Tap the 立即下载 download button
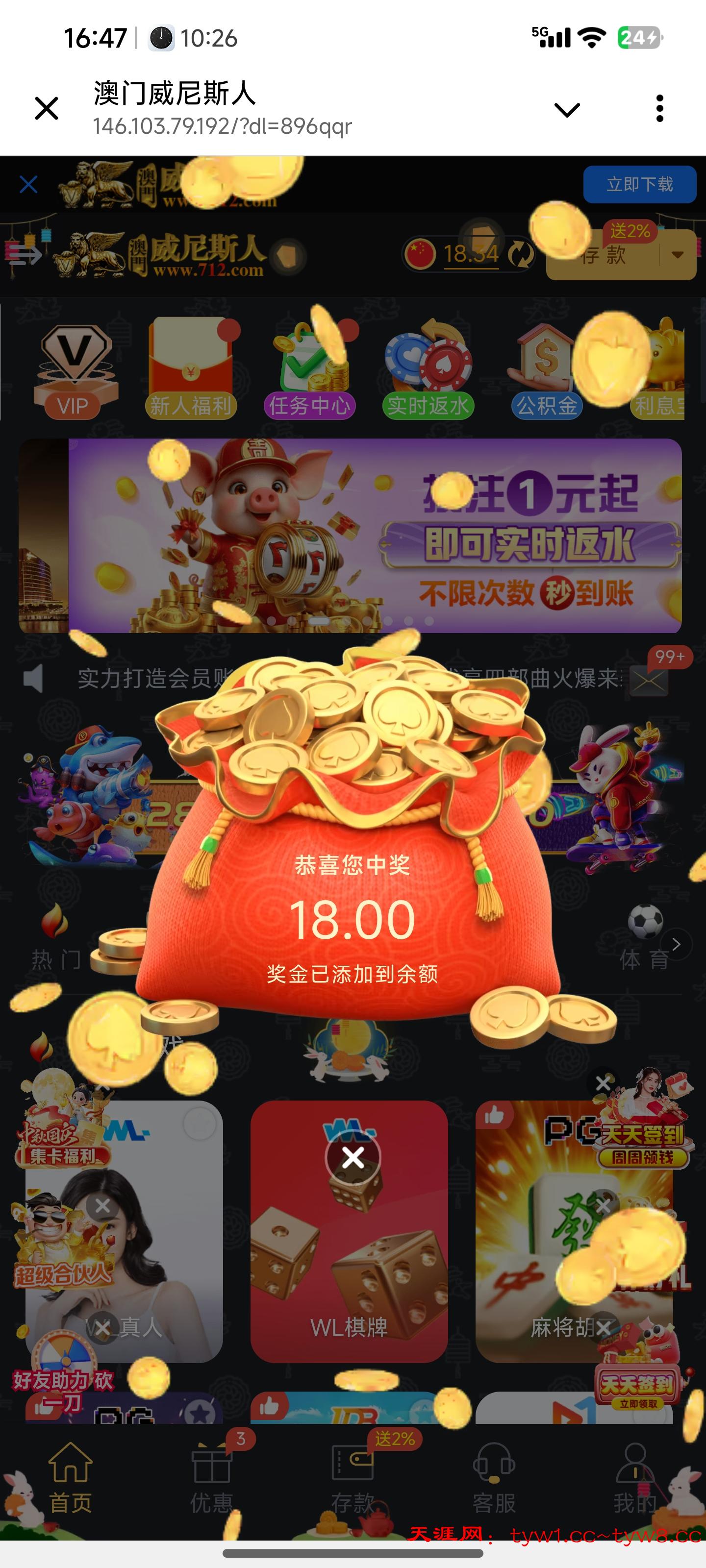Viewport: 706px width, 1568px height. coord(639,184)
